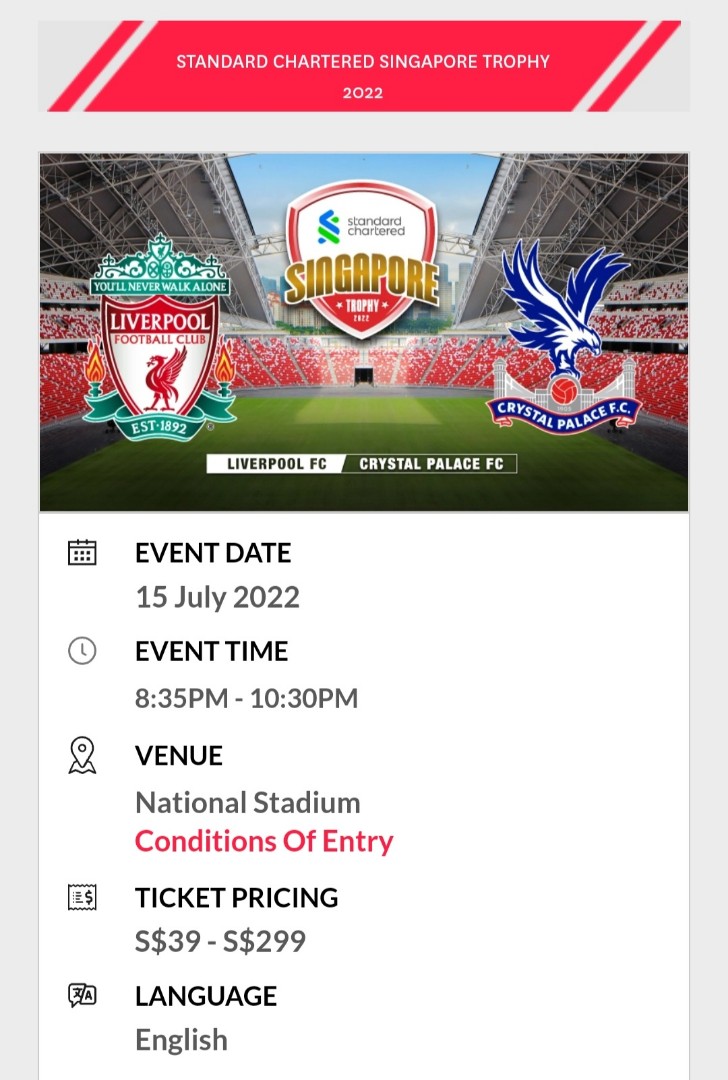Select the translation icon beside LANGUAGE
The height and width of the screenshot is (1080, 728).
tap(83, 995)
